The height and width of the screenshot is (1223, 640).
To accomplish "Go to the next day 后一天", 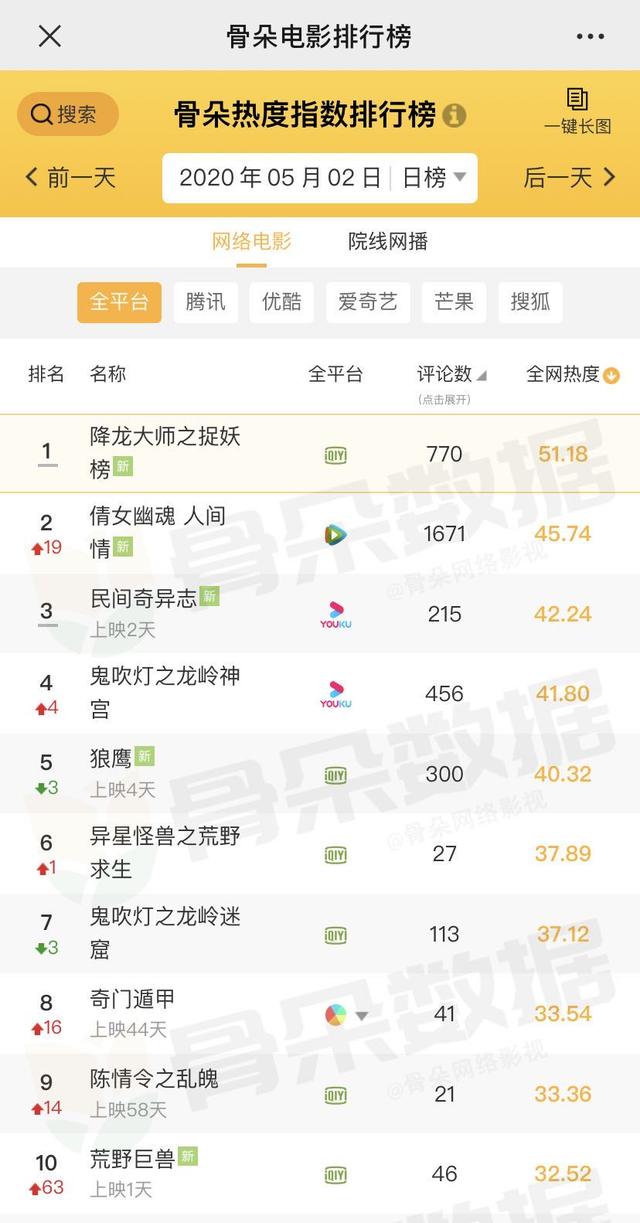I will [x=569, y=178].
